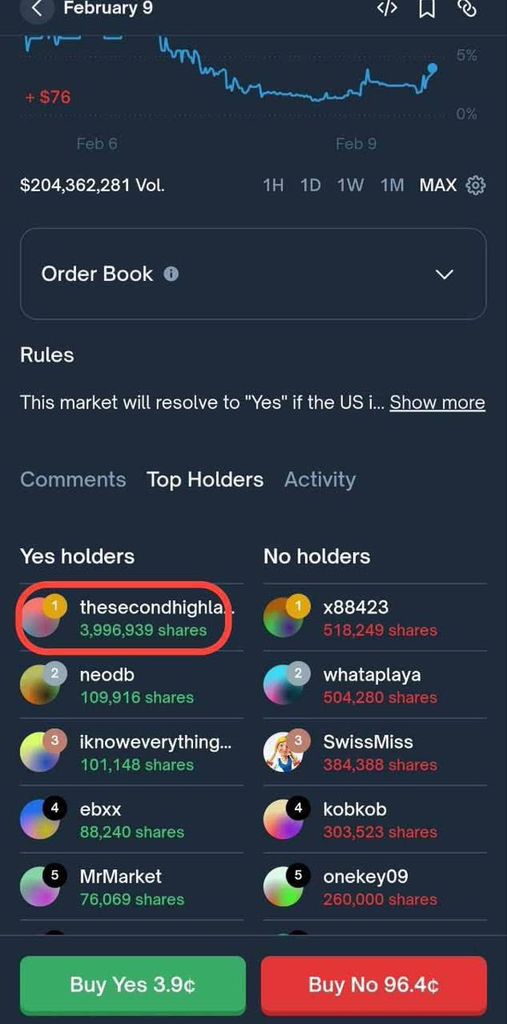Screen dimensions: 507x1024
Task: Tap Show more in Rules
Action: tap(437, 402)
